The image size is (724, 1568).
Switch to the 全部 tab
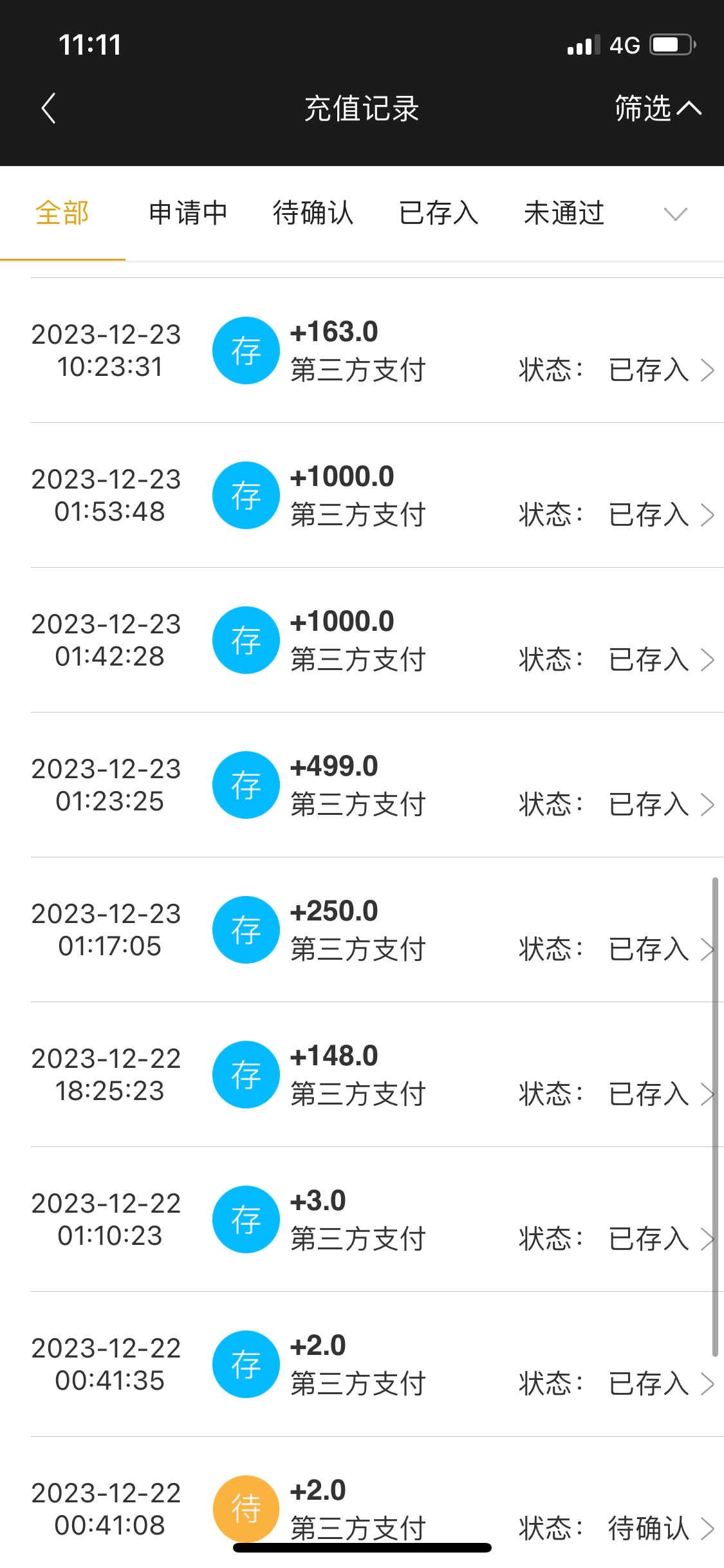[x=62, y=213]
